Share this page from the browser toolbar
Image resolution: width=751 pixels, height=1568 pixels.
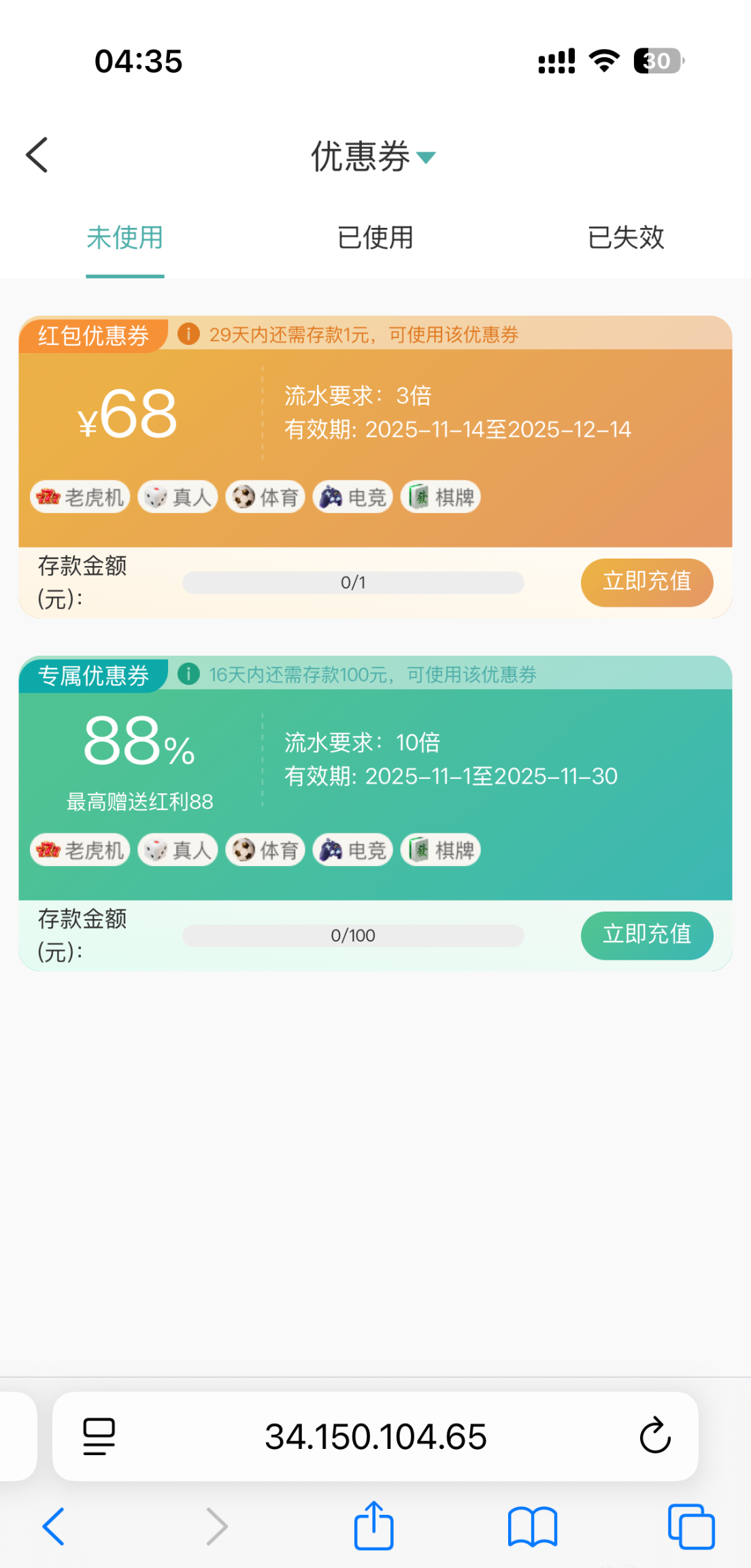point(373,1526)
